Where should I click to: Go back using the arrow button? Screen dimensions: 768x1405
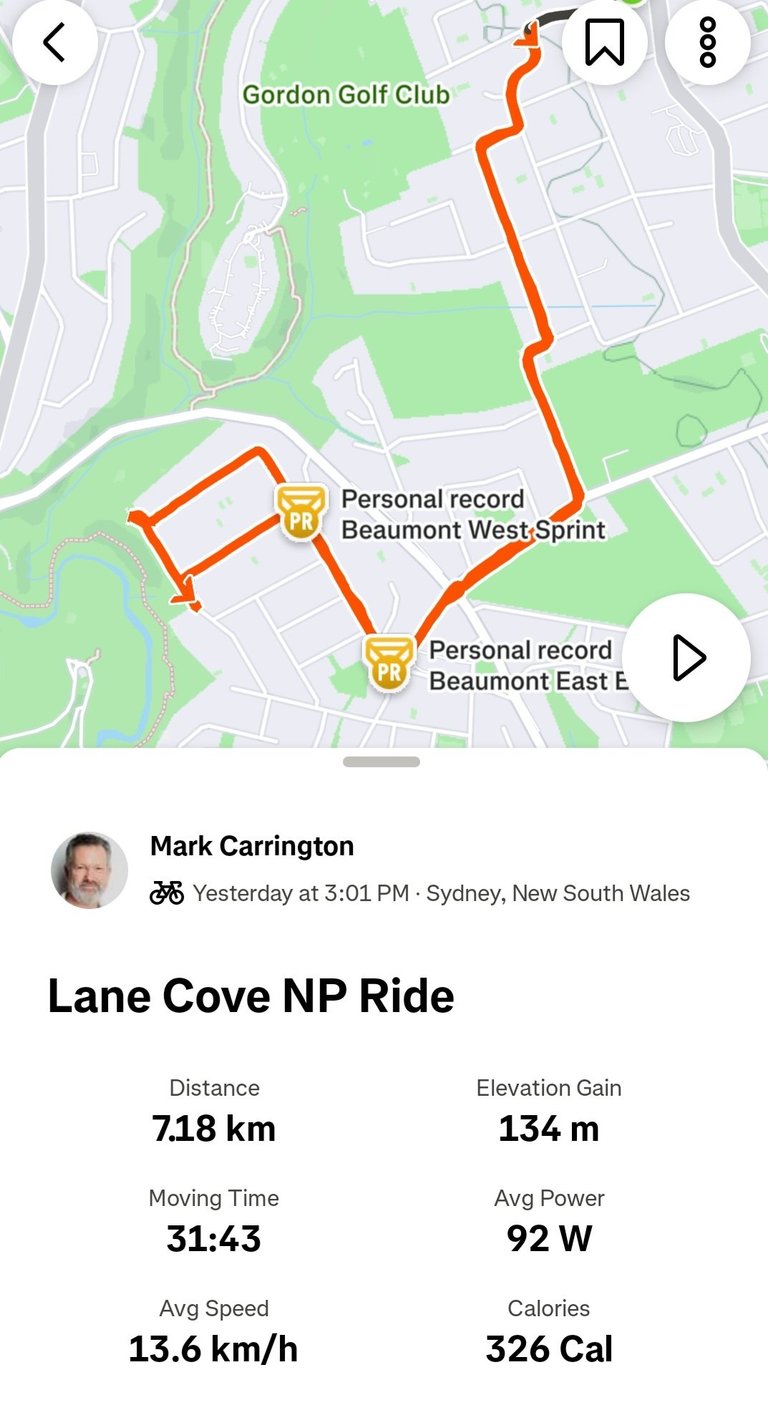[x=54, y=43]
